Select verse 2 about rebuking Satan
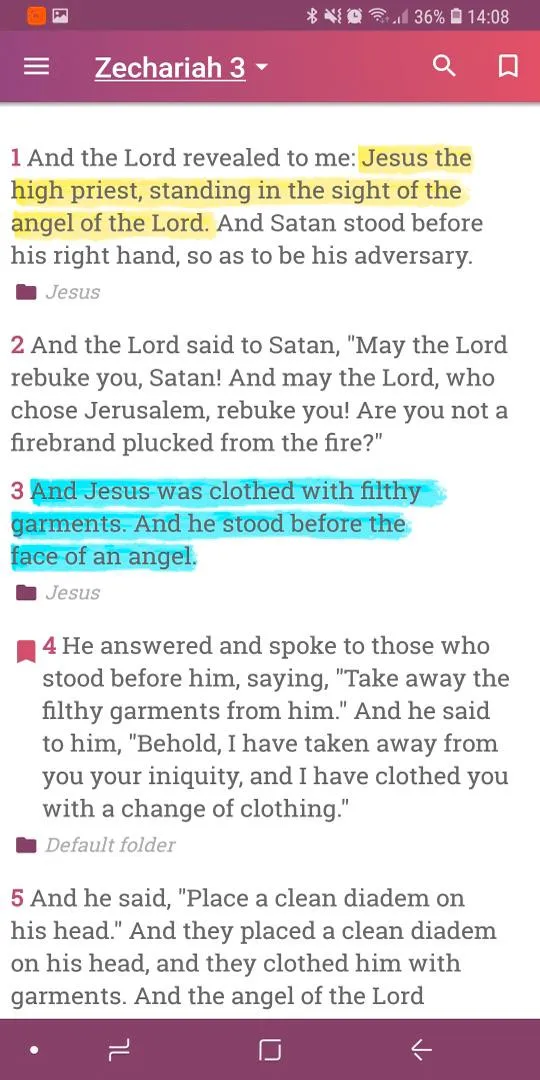The height and width of the screenshot is (1080, 540). (x=259, y=394)
